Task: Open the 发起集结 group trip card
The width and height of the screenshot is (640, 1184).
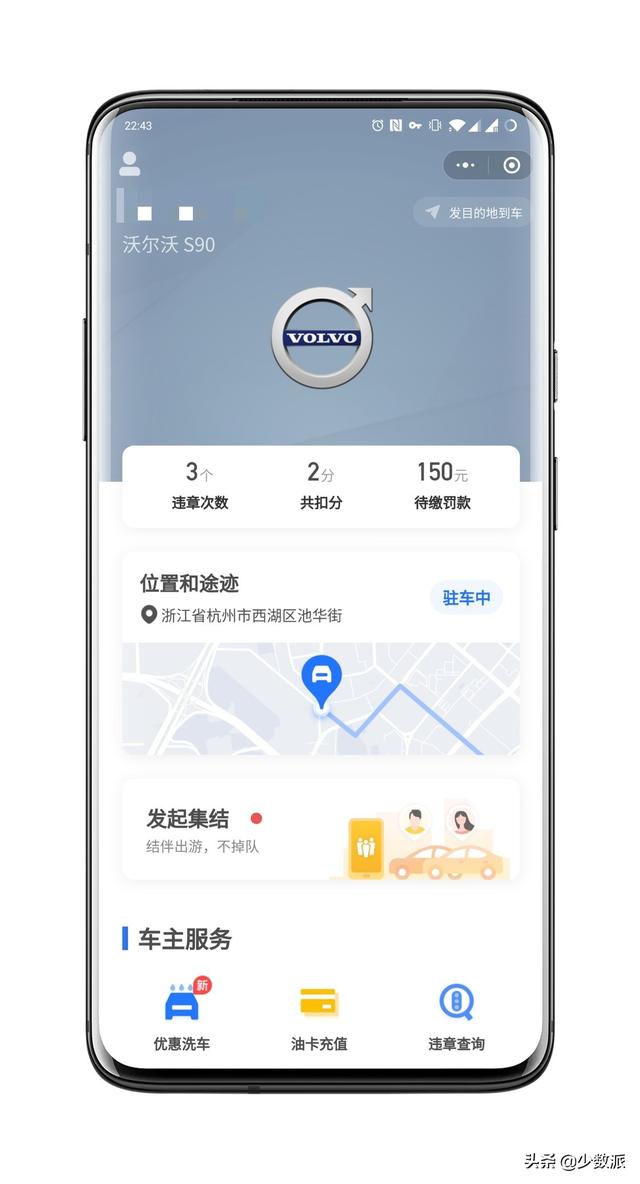Action: [320, 830]
